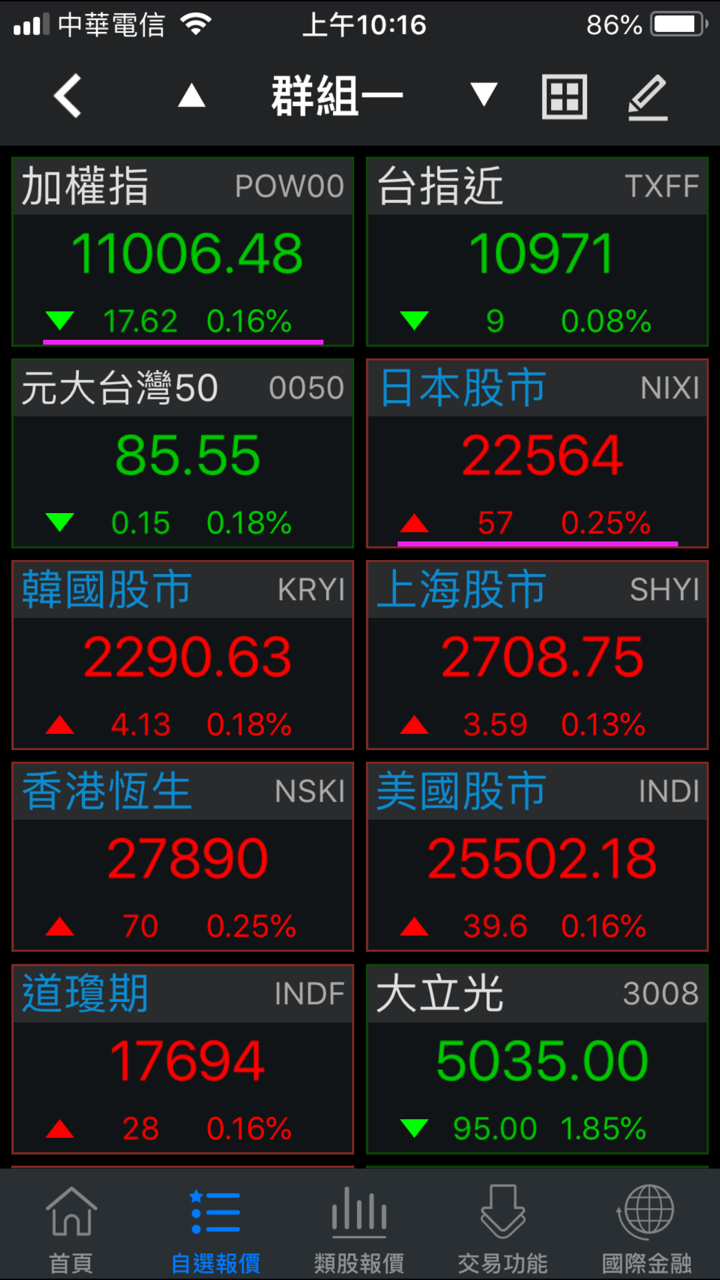
Task: Change the grid layout view
Action: [x=564, y=97]
